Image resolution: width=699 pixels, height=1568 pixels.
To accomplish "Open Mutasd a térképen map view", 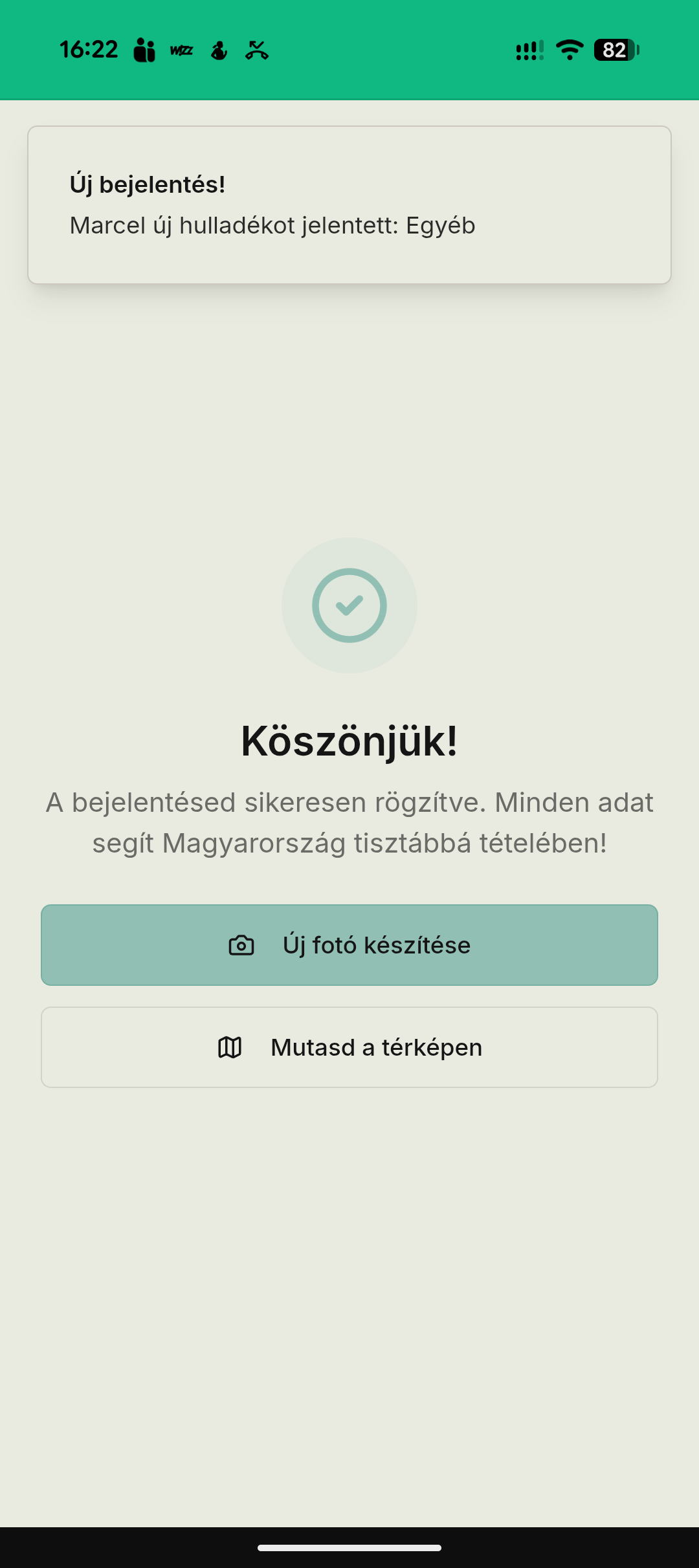I will (x=349, y=1047).
